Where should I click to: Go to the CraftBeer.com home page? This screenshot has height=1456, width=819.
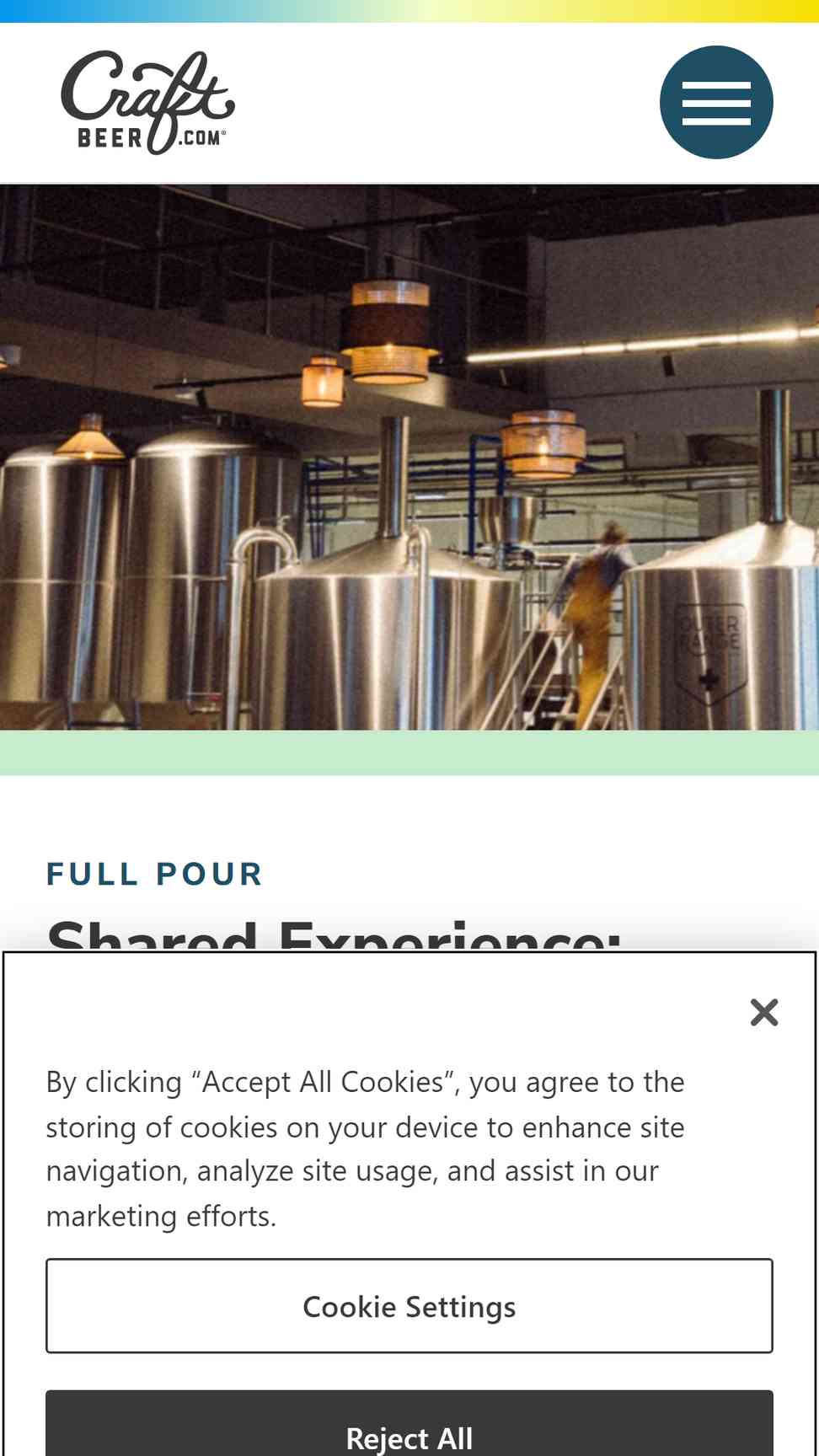147,102
